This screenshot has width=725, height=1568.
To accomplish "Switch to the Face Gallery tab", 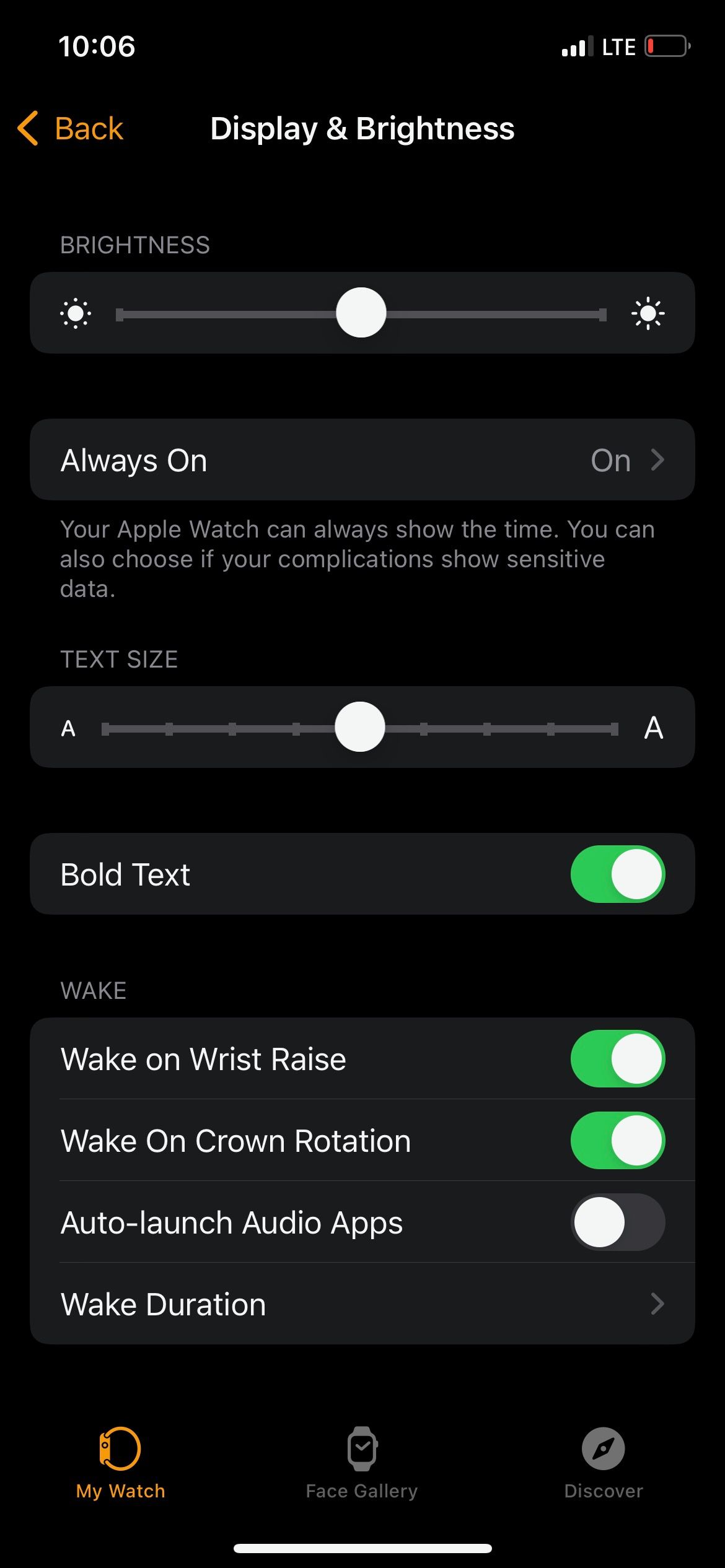I will pos(362,1463).
